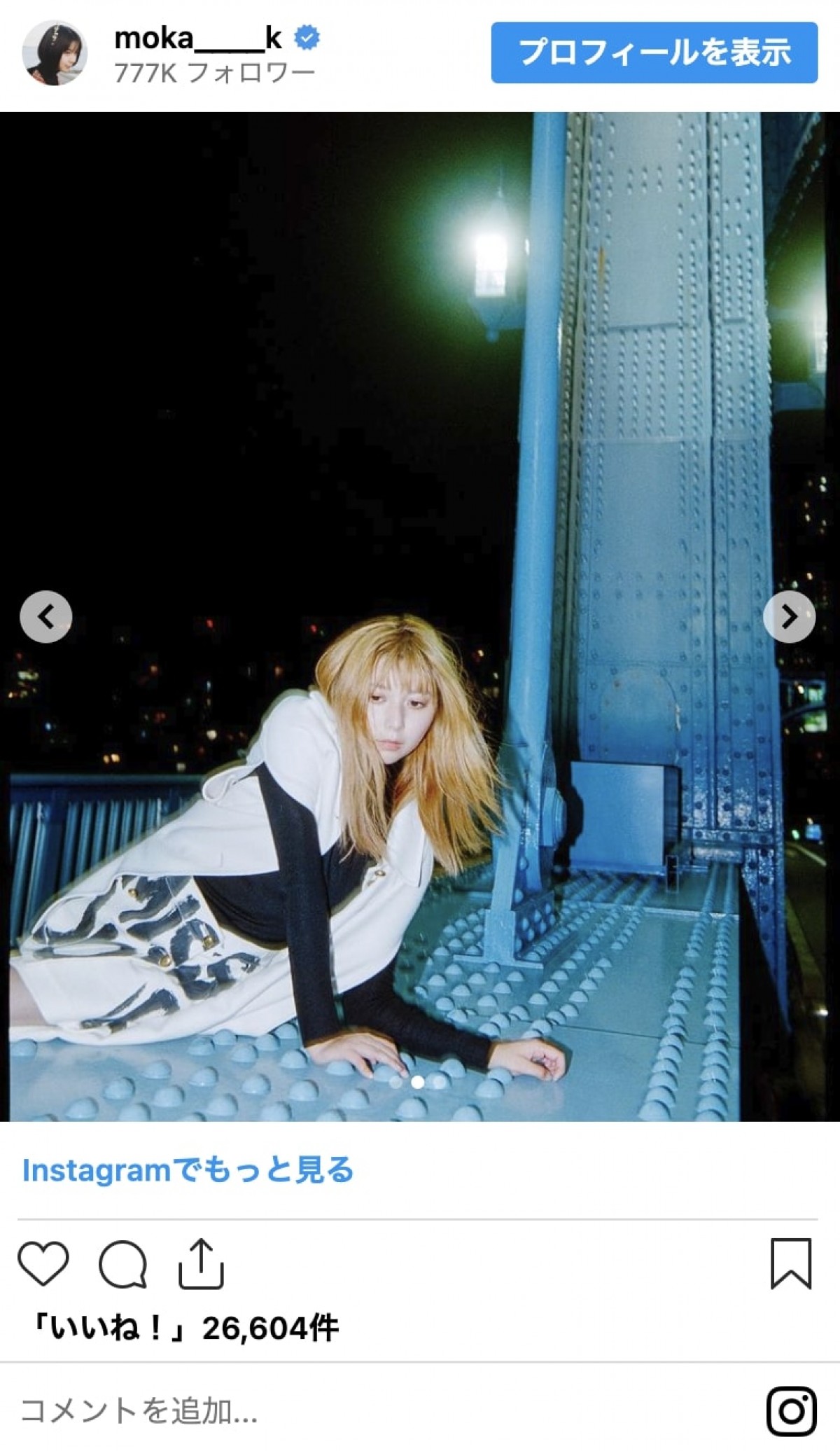Bookmark this post

click(791, 1264)
